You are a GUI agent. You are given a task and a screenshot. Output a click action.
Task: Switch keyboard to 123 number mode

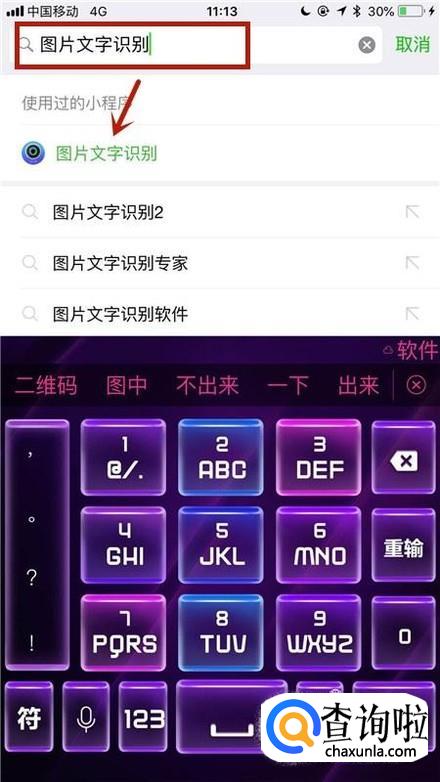(144, 718)
